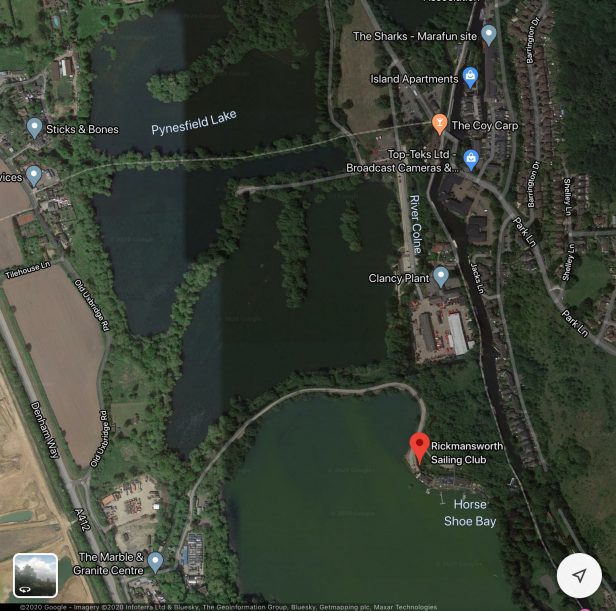Image resolution: width=616 pixels, height=611 pixels.
Task: Open The Sharks - Marafun site pin
Action: [488, 35]
